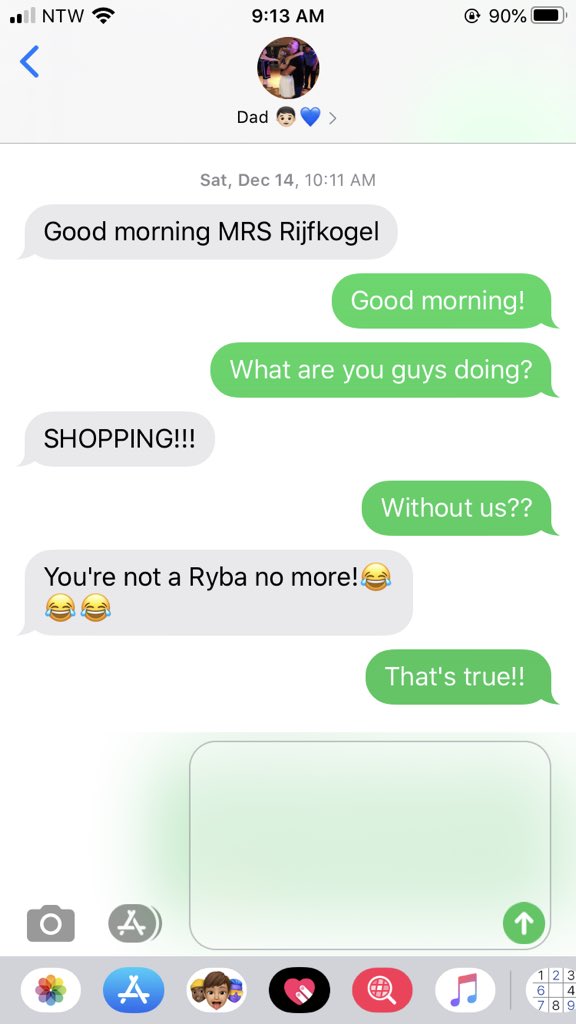Open the App Store in the app drawer
The height and width of the screenshot is (1024, 576).
[x=133, y=990]
